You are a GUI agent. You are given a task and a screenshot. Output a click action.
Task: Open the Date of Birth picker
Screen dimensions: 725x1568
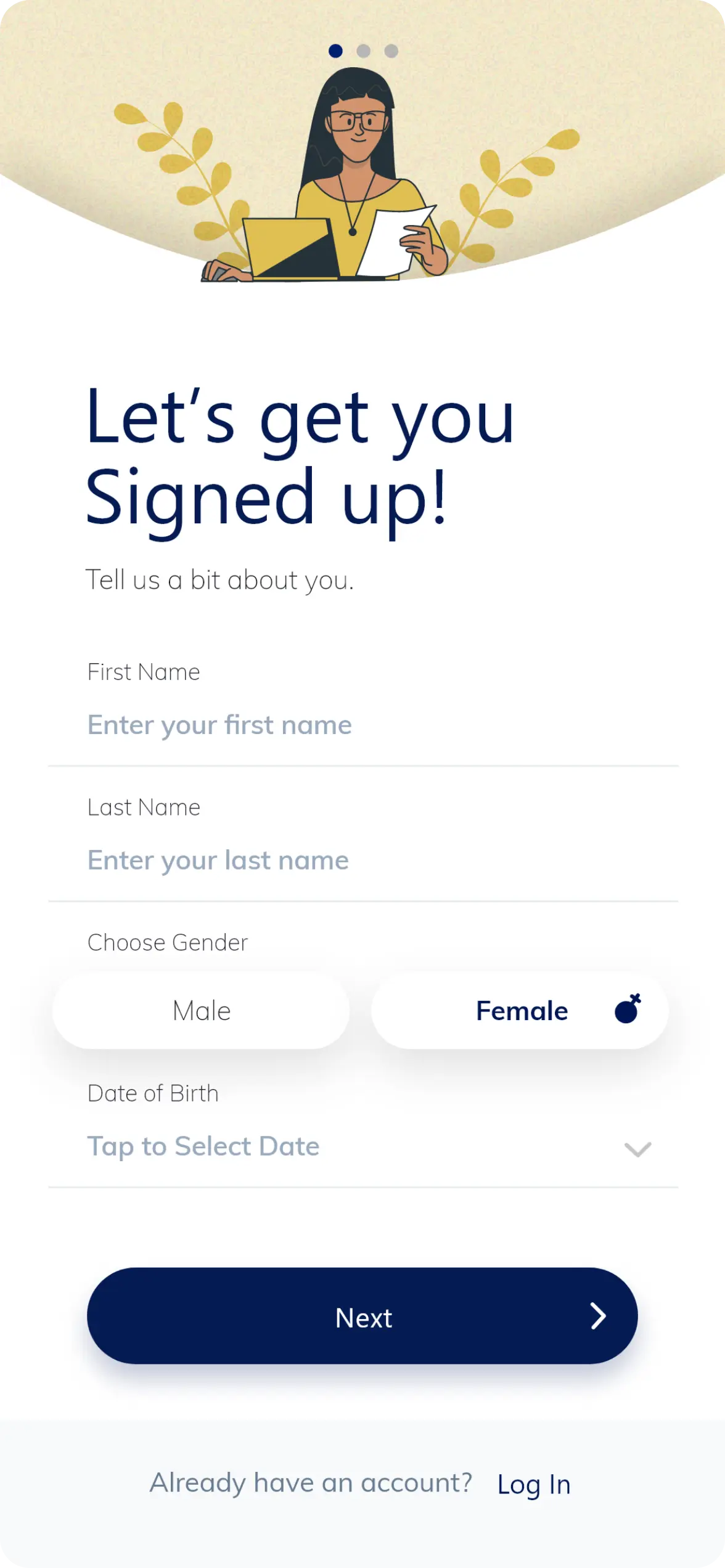click(362, 1147)
